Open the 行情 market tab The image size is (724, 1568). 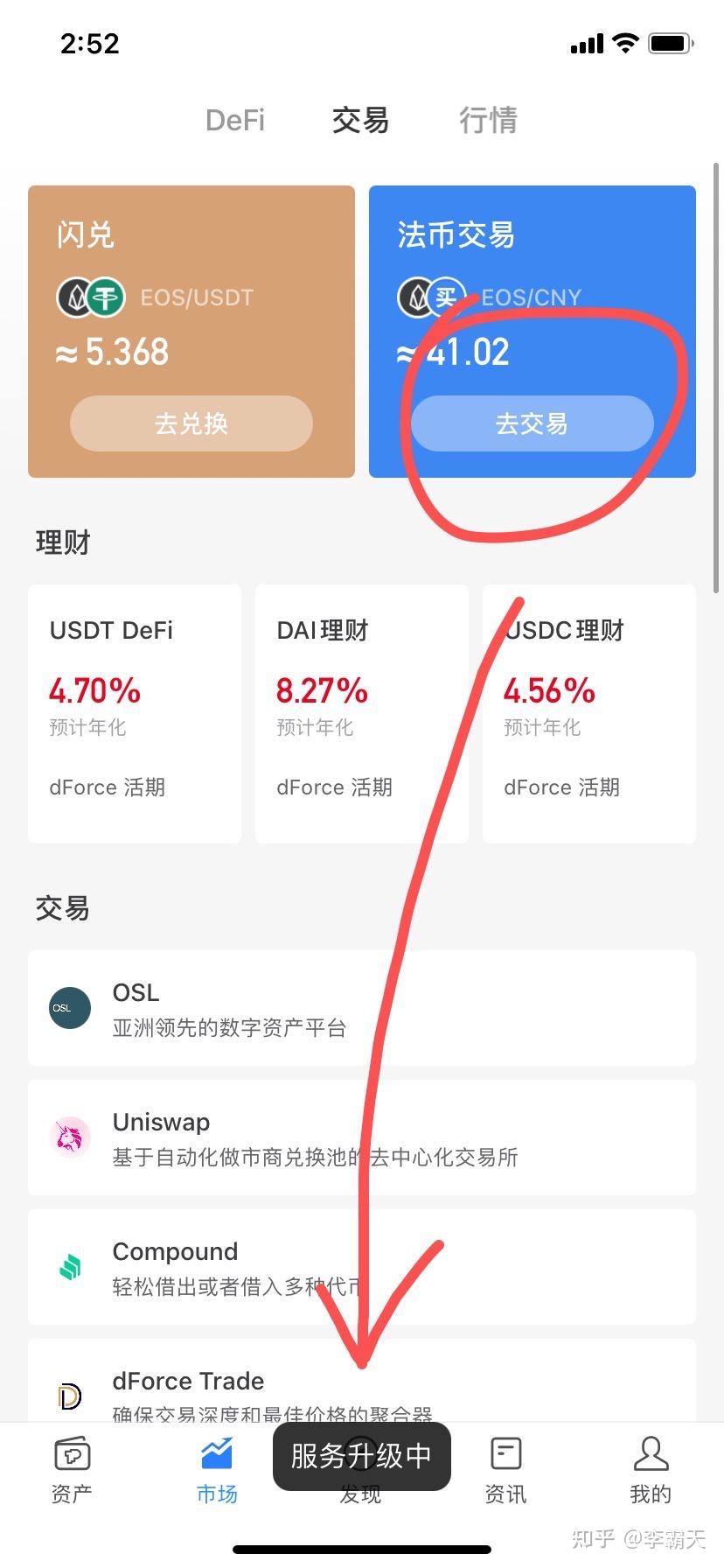488,121
